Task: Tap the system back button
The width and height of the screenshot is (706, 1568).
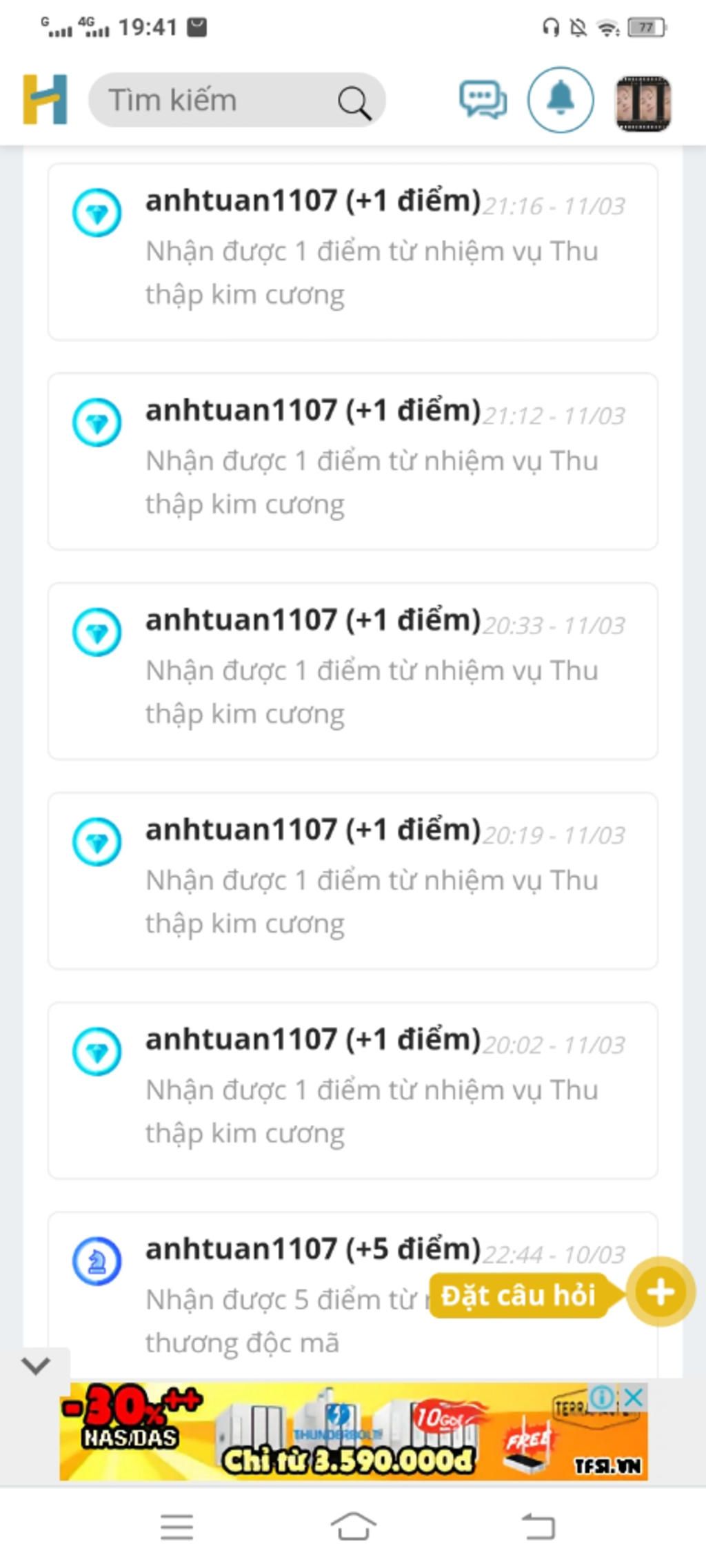Action: point(538,1527)
